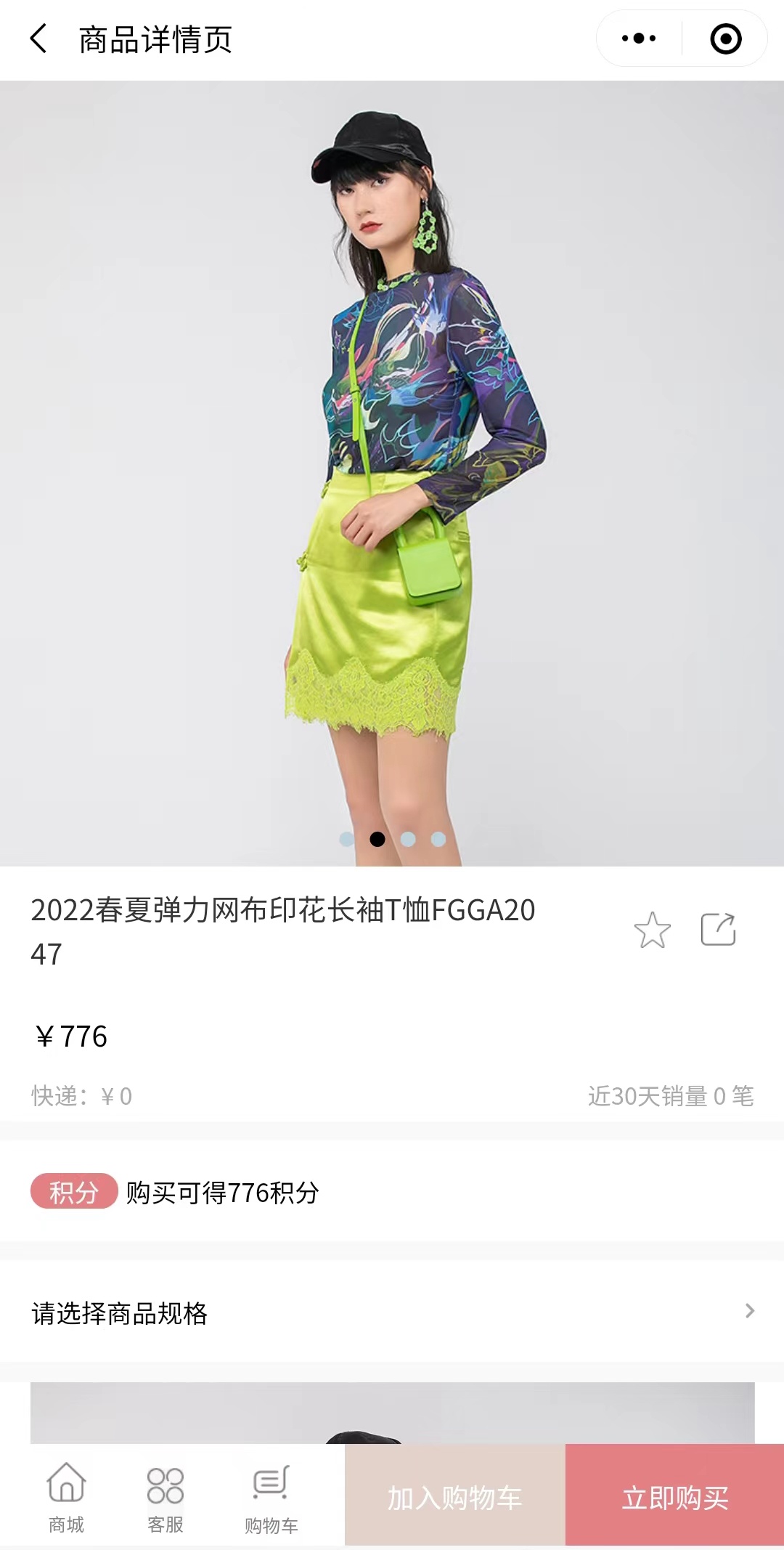Screen dimensions: 784x1550
Task: Share this product
Action: tap(718, 929)
